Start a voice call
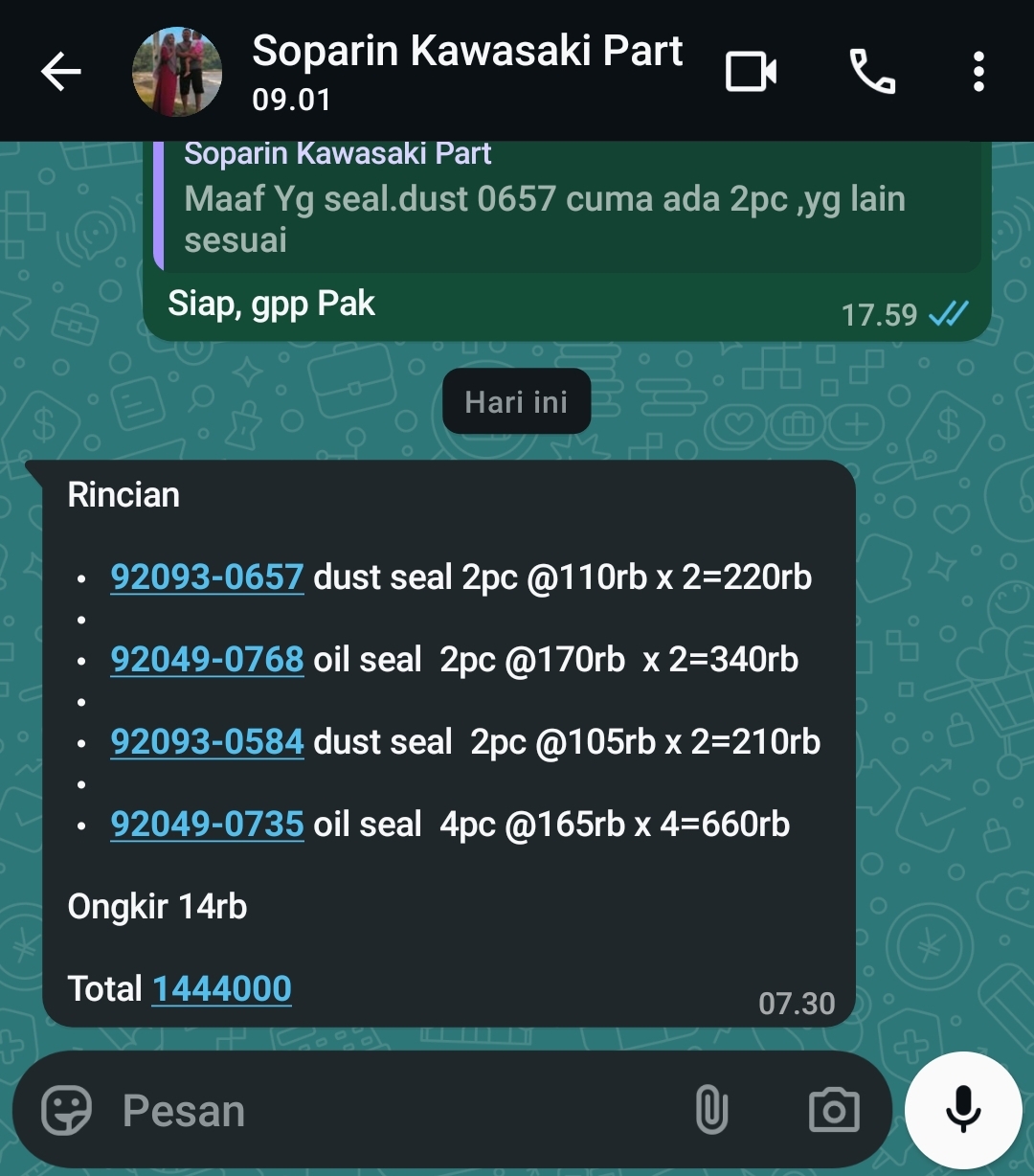This screenshot has width=1034, height=1176. pos(872,72)
